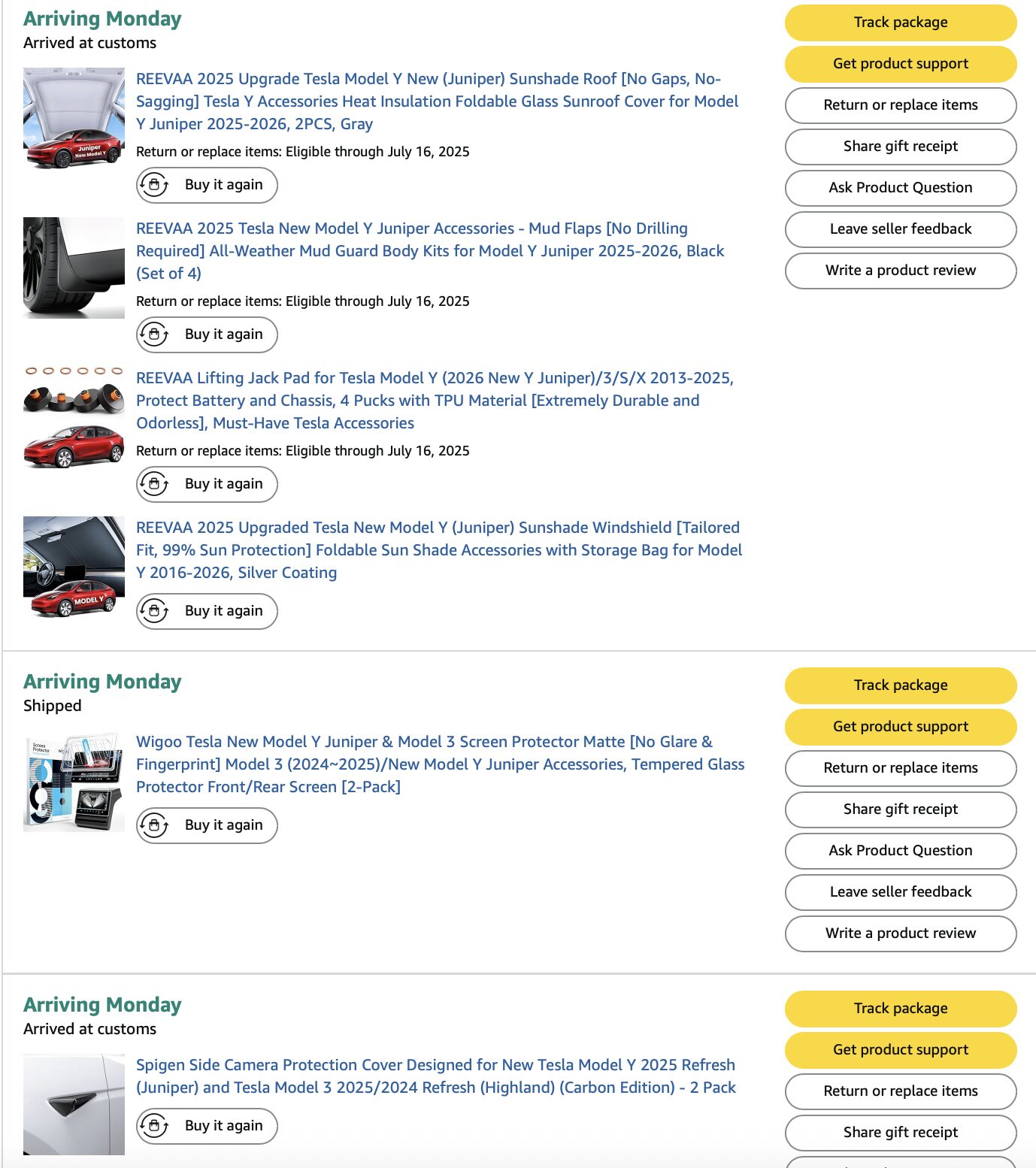1036x1168 pixels.
Task: Write a product review for the Wigoo order
Action: point(900,933)
